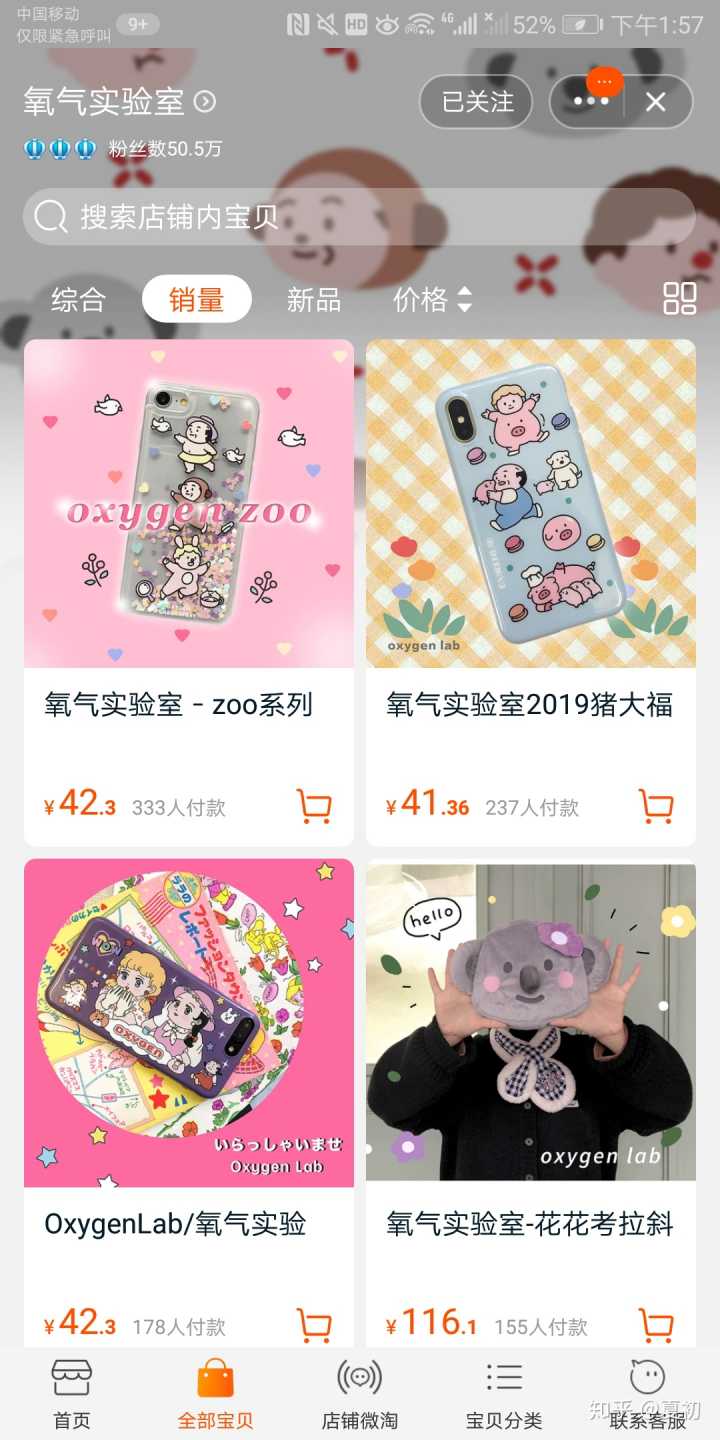The image size is (720, 1440).
Task: Open the three-dot more menu
Action: pos(590,102)
